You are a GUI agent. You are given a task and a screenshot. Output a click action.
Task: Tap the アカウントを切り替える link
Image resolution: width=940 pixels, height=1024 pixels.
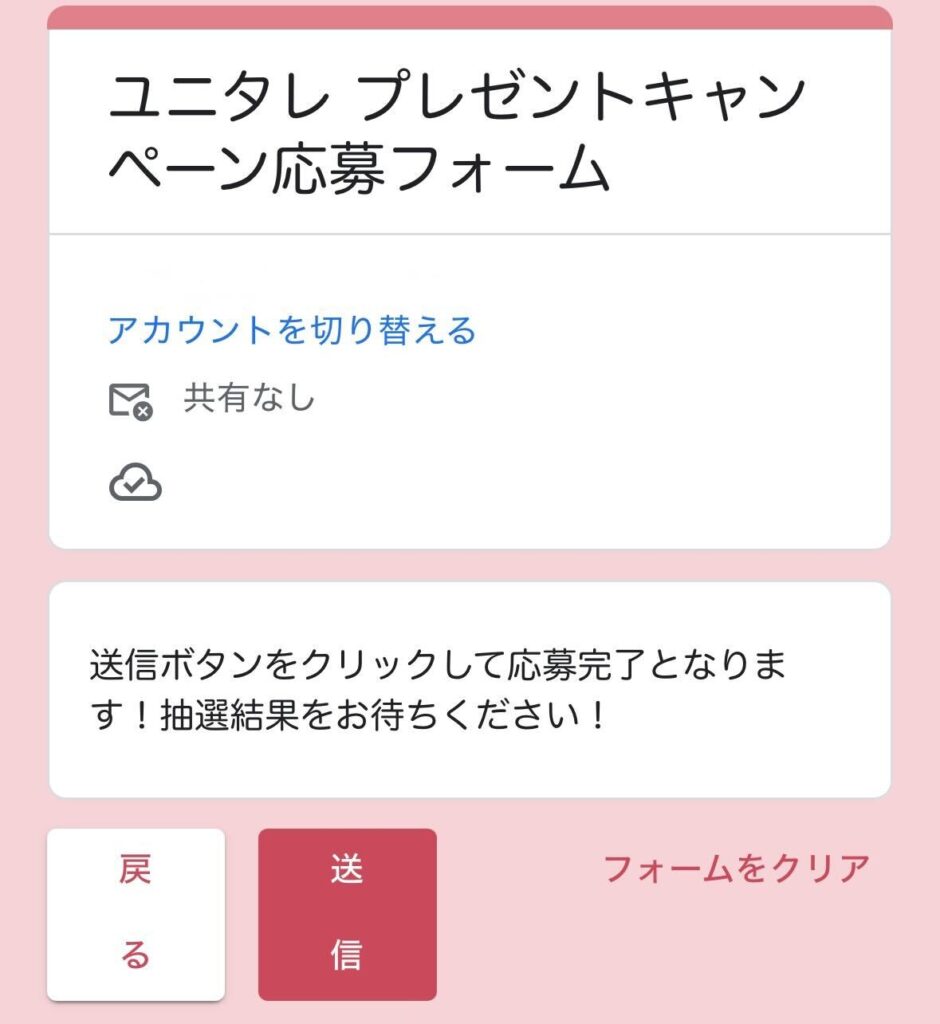pyautogui.click(x=291, y=330)
